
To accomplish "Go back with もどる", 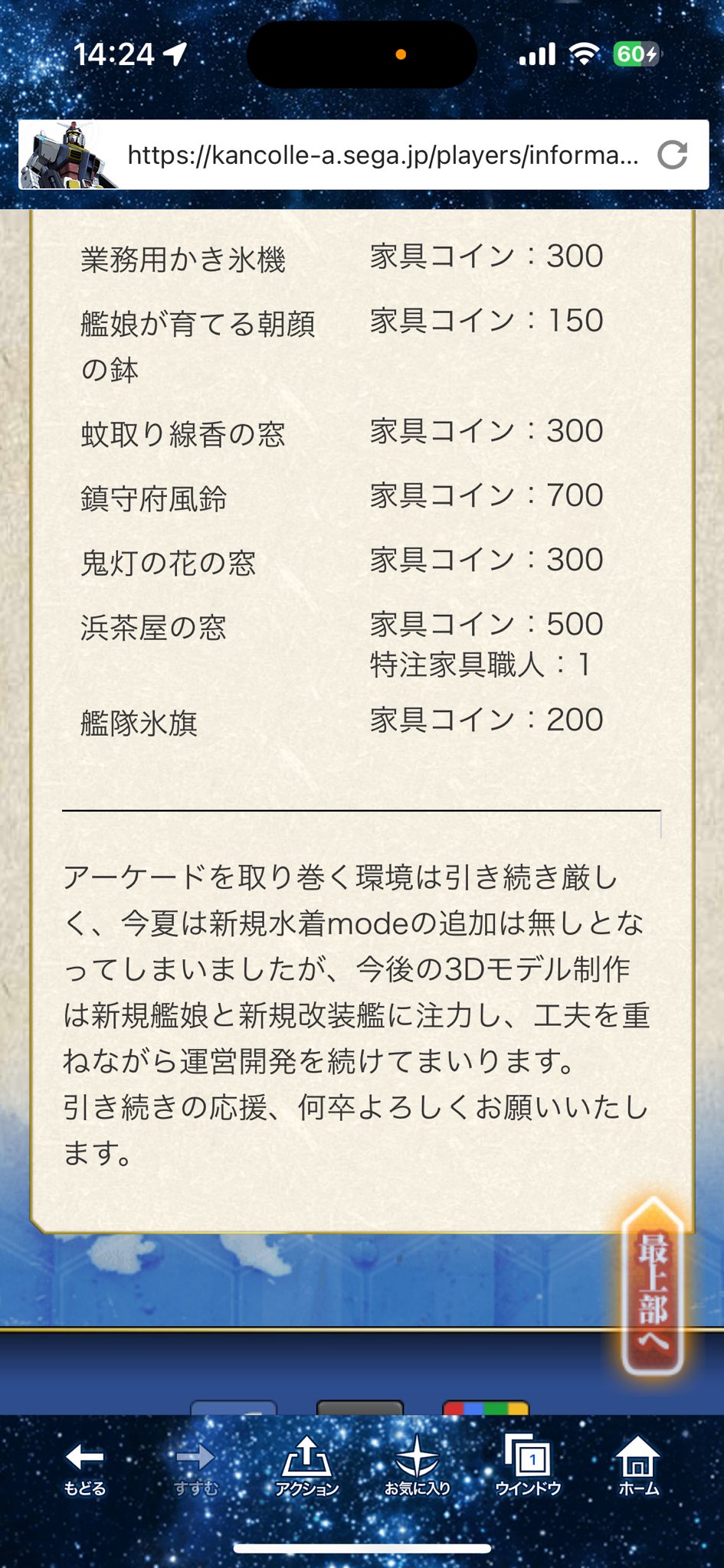I will [x=84, y=1468].
